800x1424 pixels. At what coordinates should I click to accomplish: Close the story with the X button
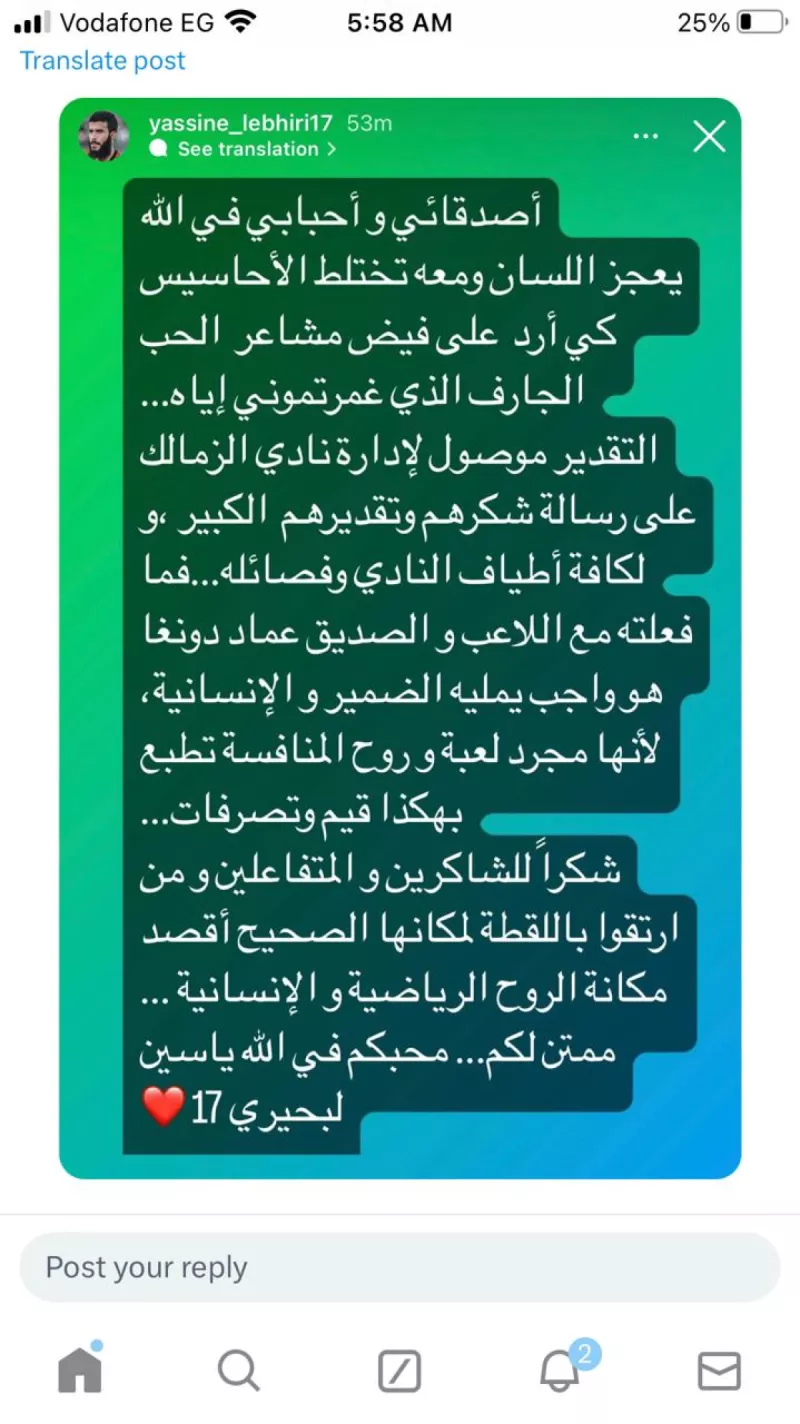pyautogui.click(x=709, y=137)
